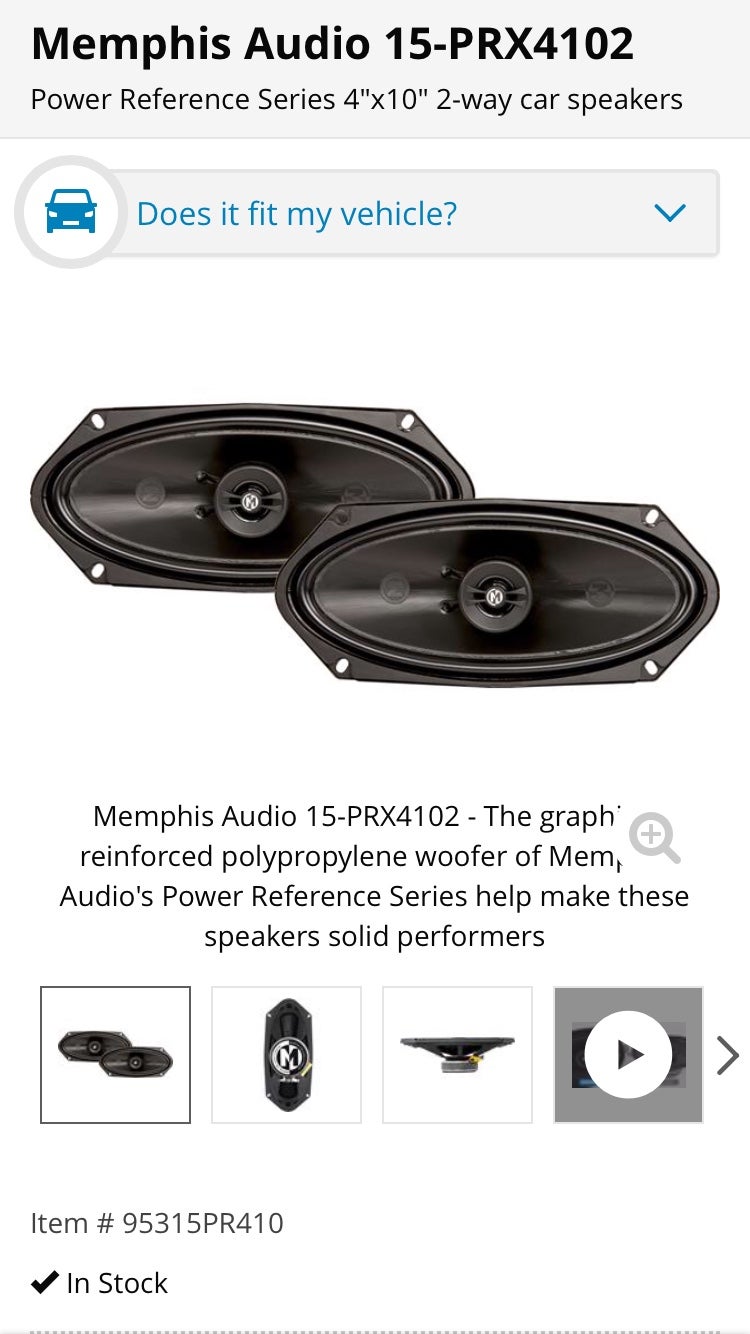Select the speaker pair thumbnail

tap(115, 1055)
